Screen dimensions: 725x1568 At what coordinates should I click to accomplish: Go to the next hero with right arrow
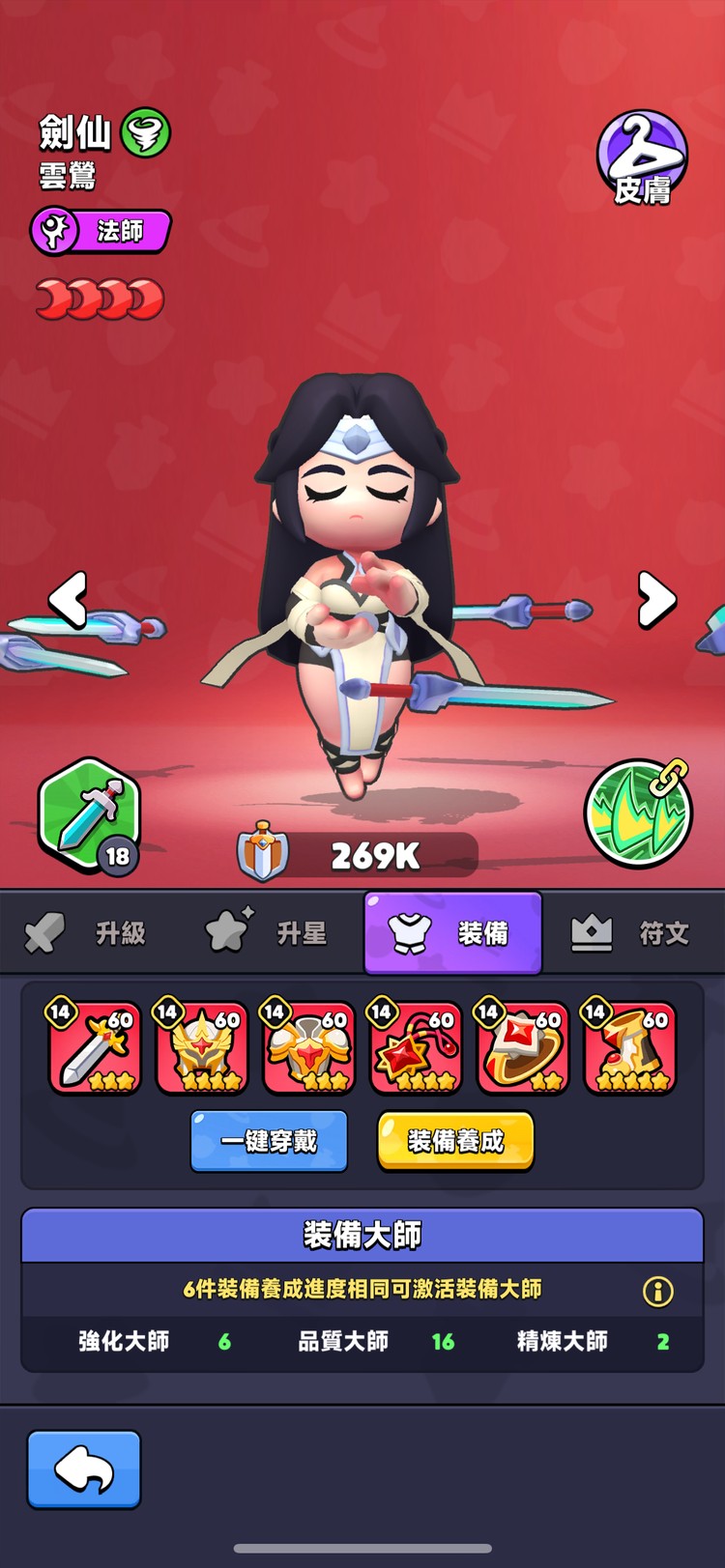click(656, 599)
